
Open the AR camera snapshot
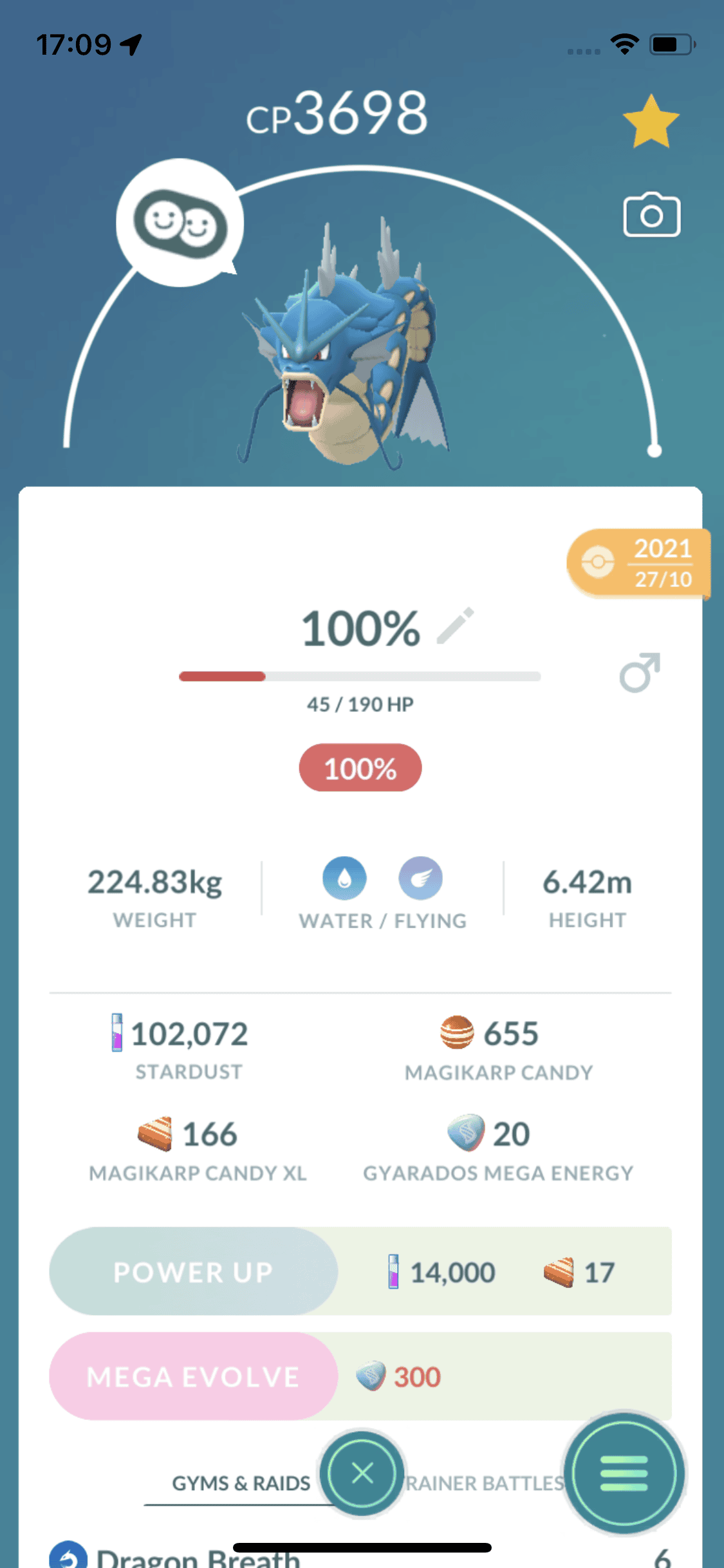pos(651,216)
